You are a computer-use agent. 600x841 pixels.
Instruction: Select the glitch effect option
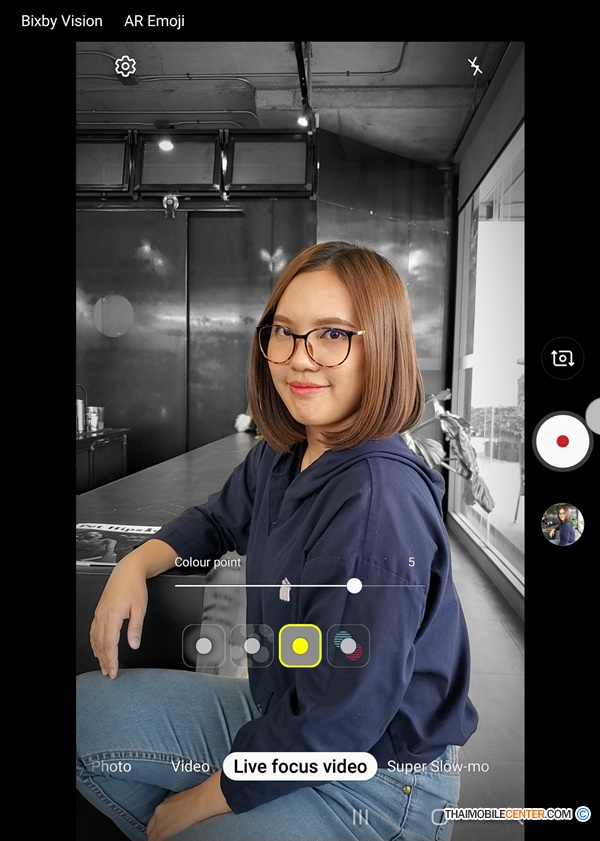(x=348, y=646)
